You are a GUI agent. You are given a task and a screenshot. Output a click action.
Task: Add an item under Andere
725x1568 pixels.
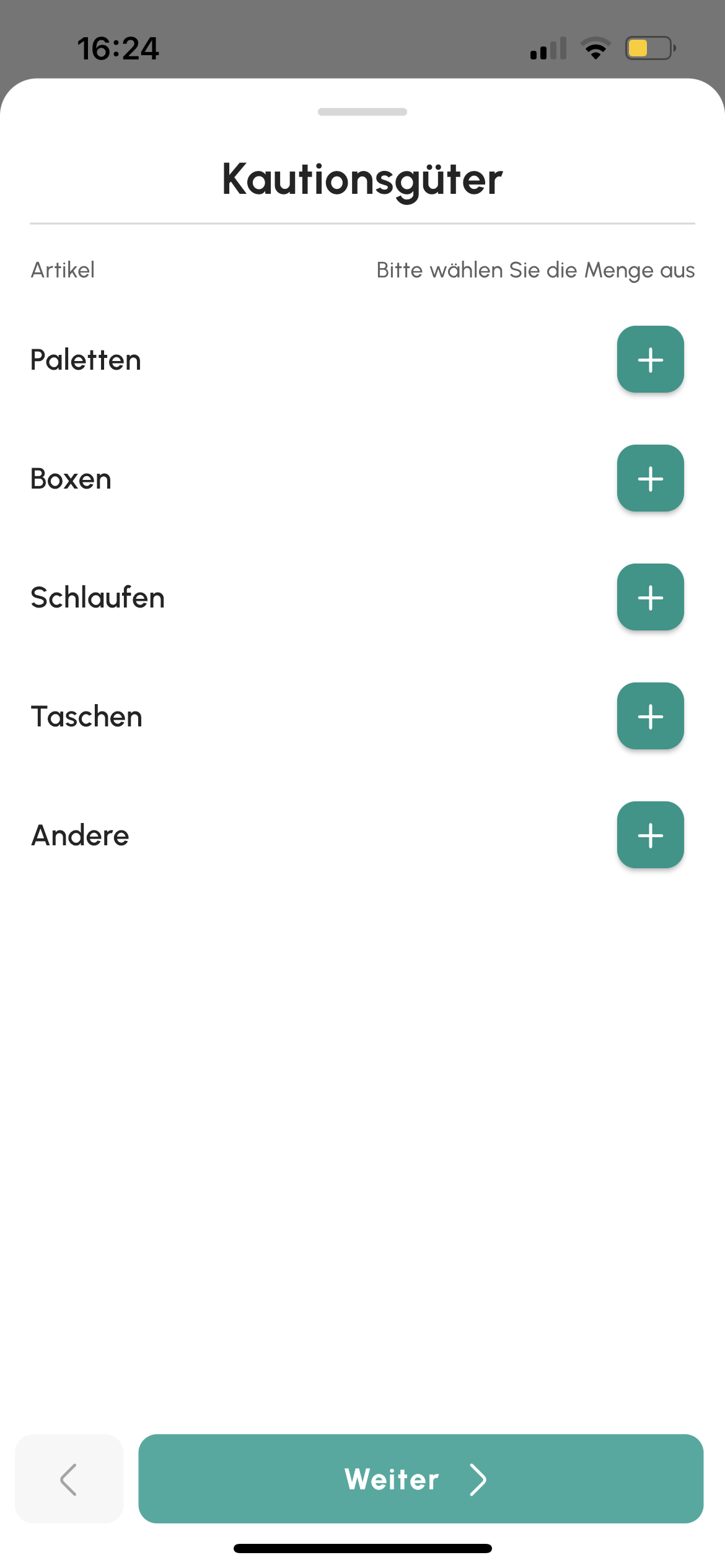pos(650,835)
